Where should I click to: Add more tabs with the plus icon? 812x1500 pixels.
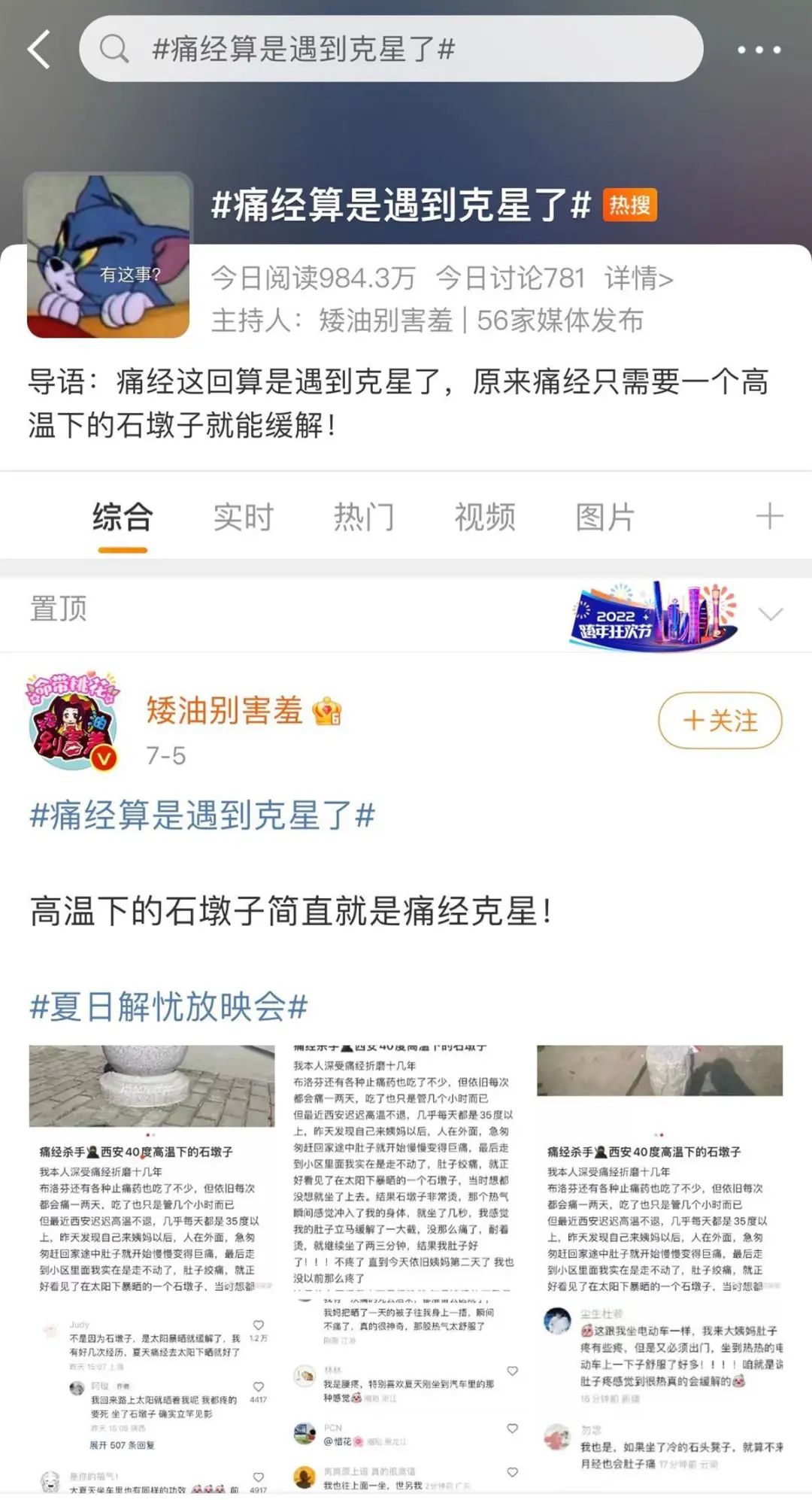tap(769, 518)
